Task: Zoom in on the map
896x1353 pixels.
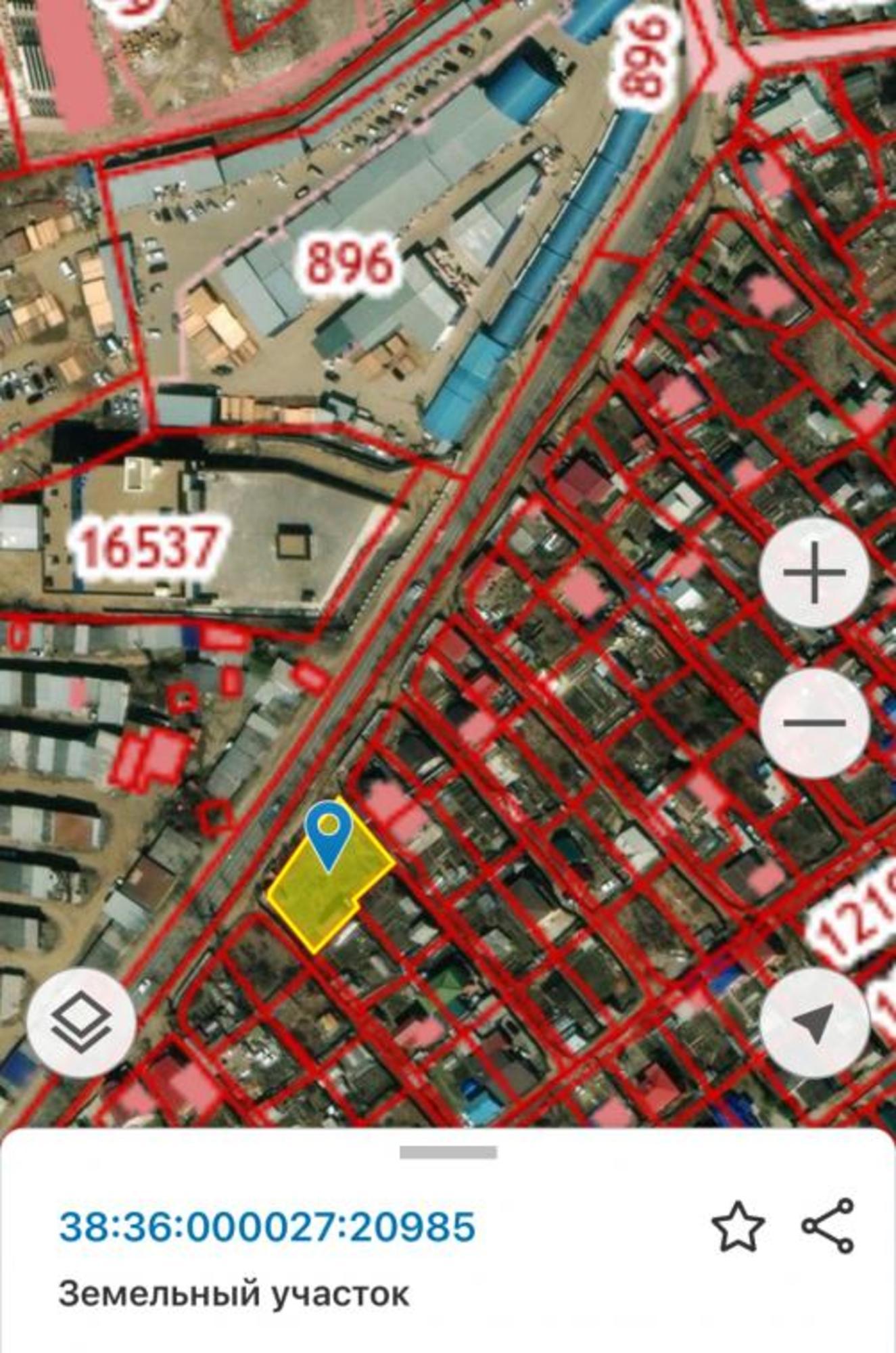Action: [x=814, y=573]
